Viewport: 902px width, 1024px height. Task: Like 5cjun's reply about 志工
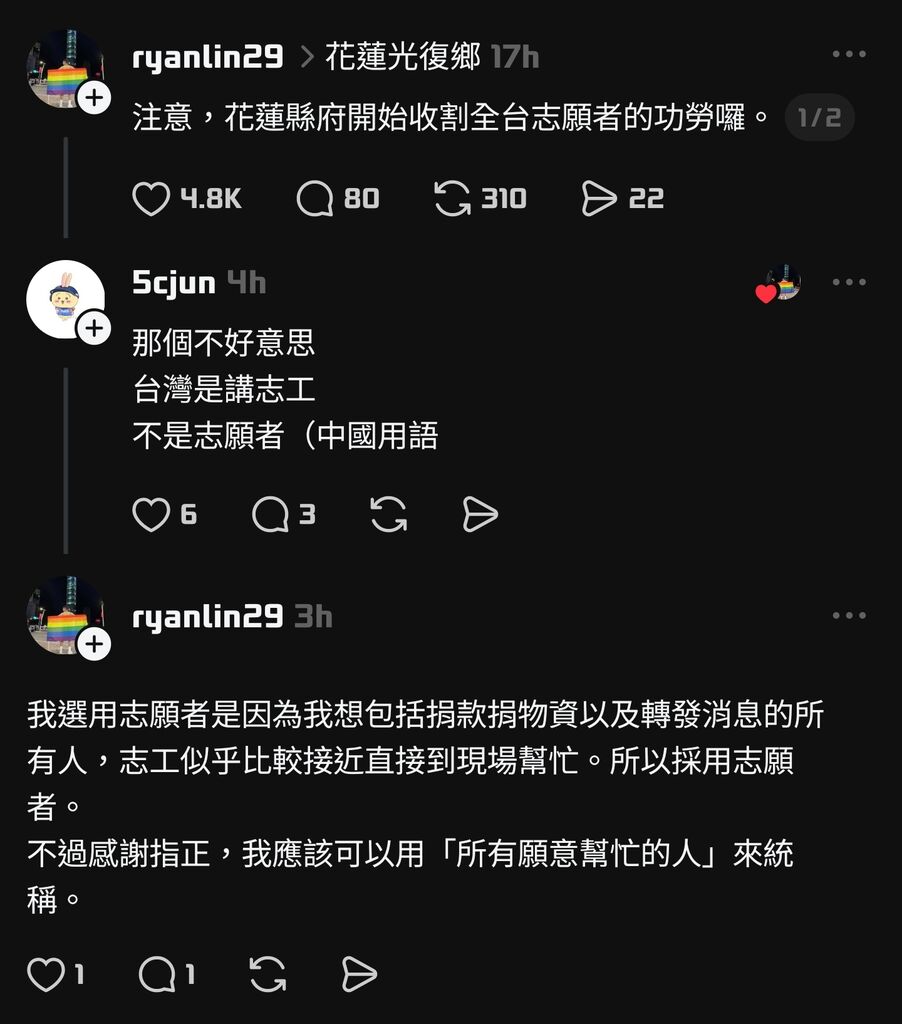coord(152,515)
